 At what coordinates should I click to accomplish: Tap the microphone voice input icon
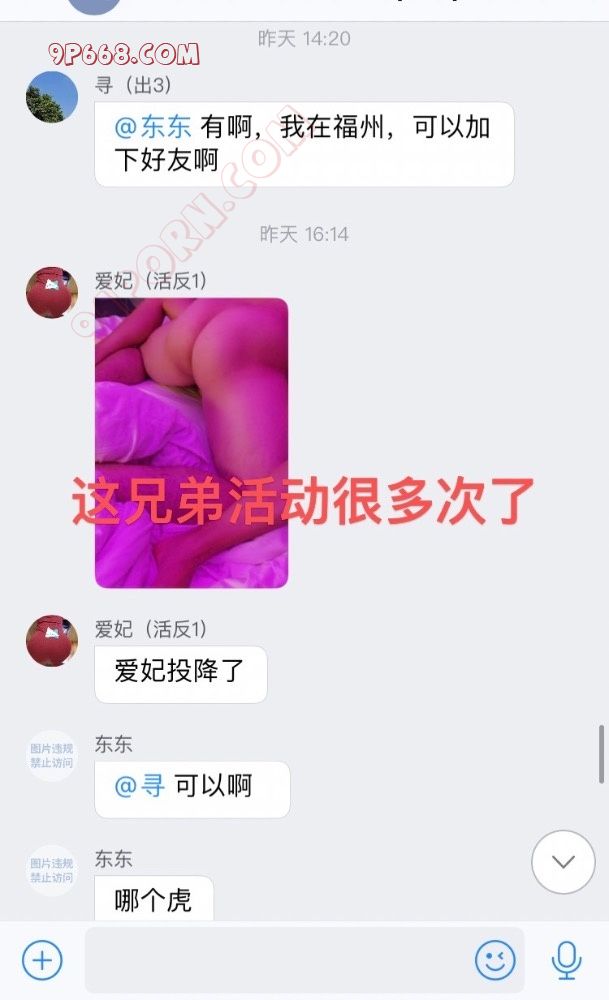coord(566,961)
